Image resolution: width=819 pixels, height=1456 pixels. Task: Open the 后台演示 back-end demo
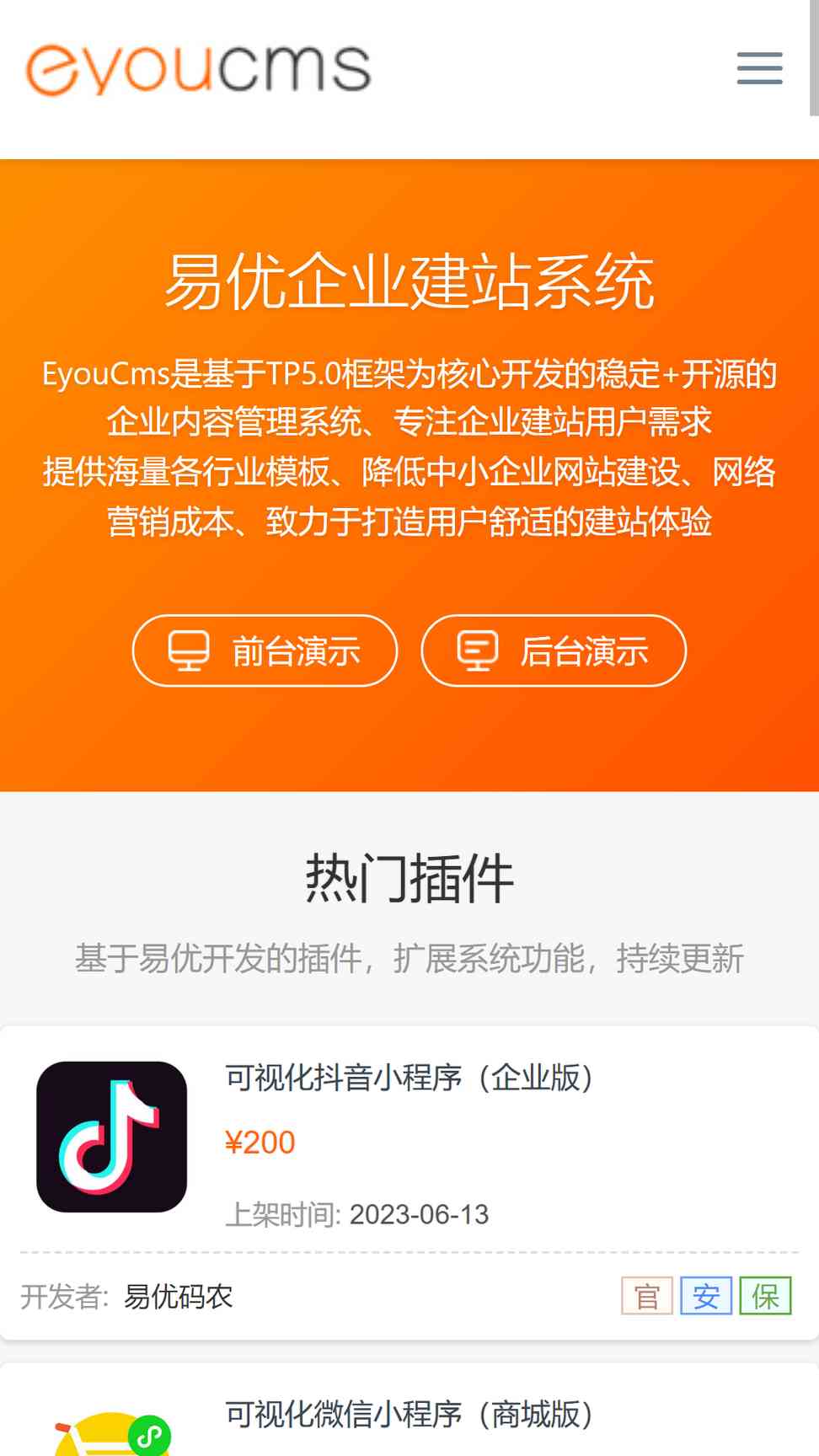[x=554, y=650]
